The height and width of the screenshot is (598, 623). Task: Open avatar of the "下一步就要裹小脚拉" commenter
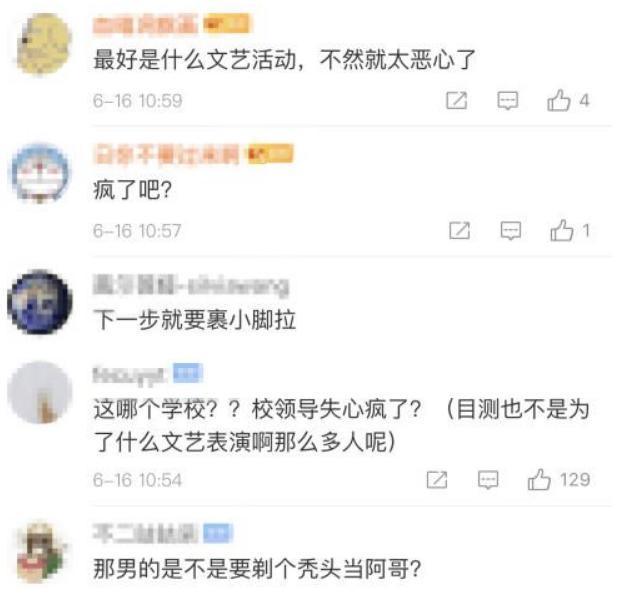click(39, 301)
